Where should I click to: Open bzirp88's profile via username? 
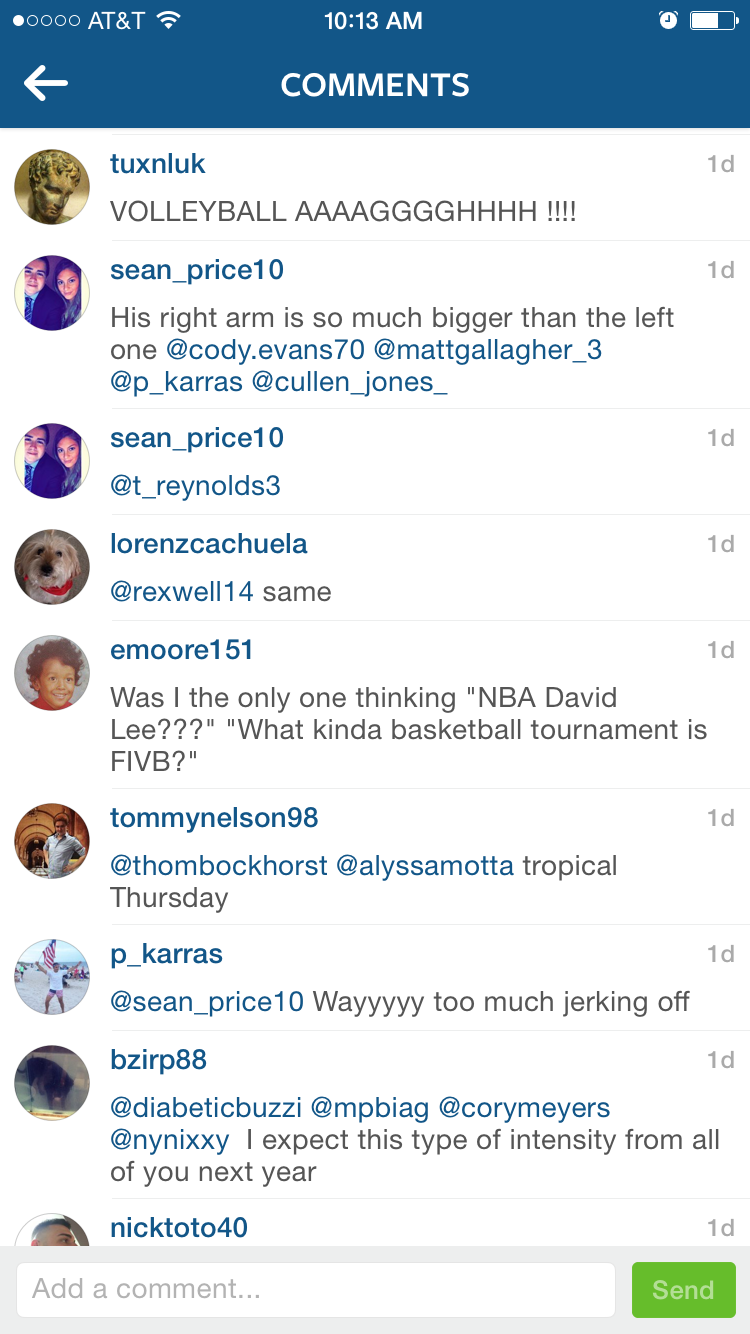(158, 1060)
